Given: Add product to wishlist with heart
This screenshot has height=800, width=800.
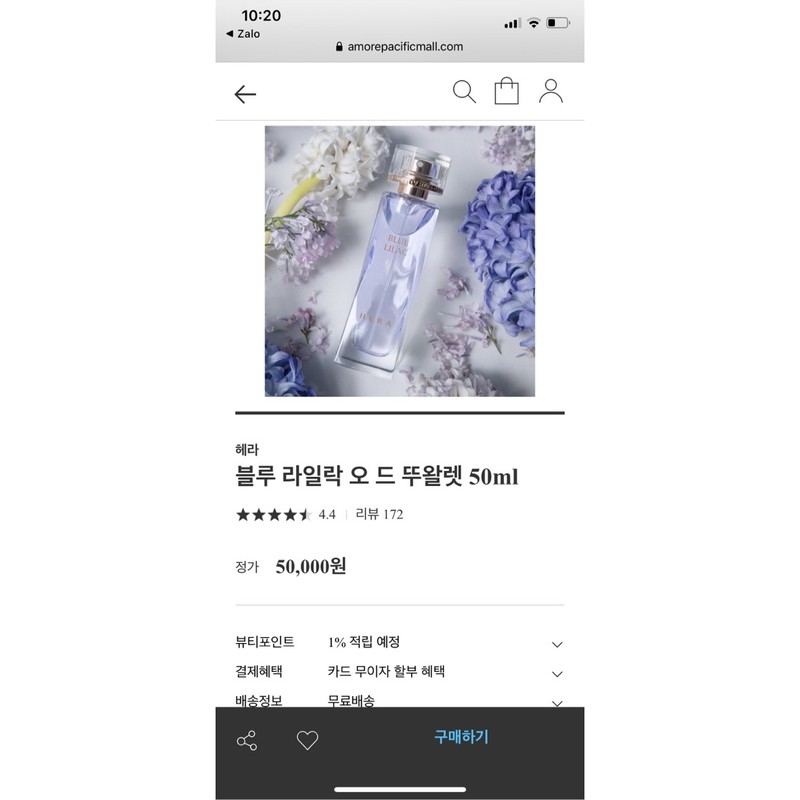Looking at the screenshot, I should pyautogui.click(x=307, y=741).
